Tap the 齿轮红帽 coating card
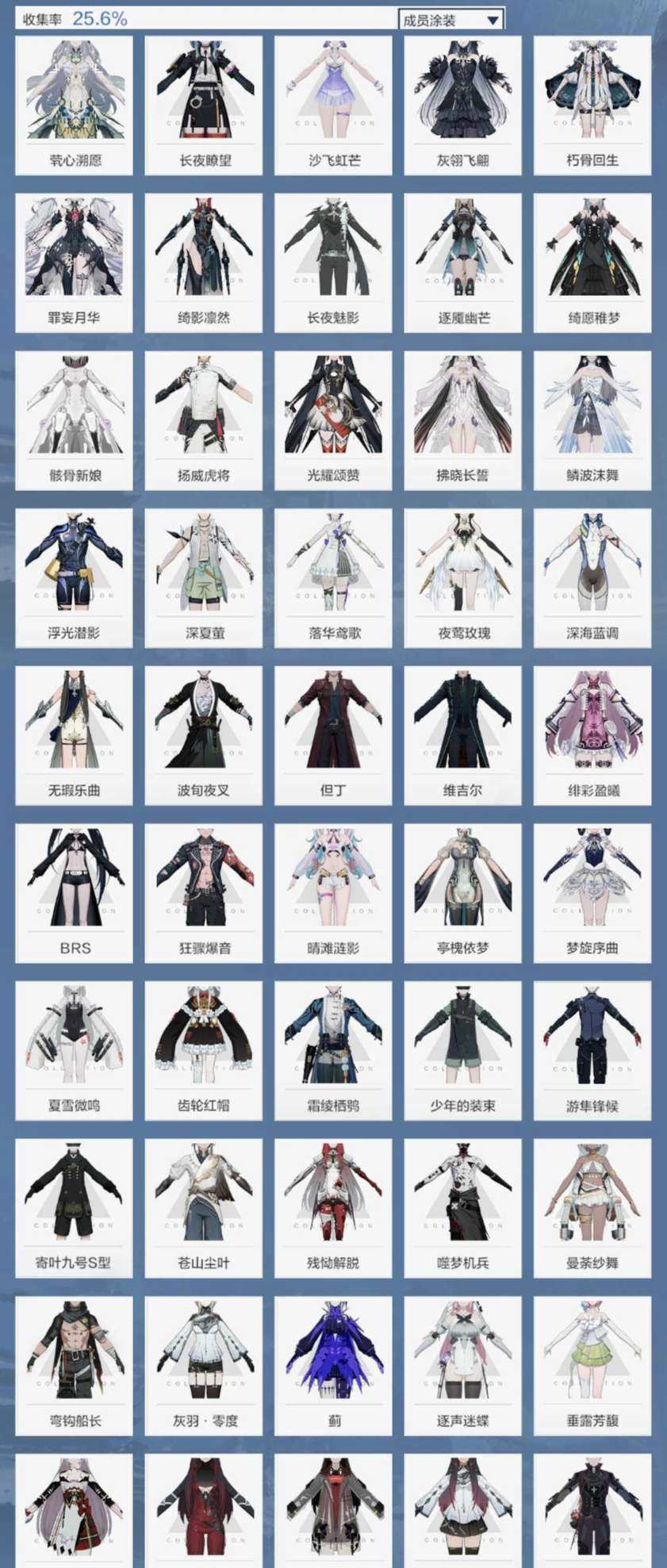Screen dimensions: 667x1568 point(204,1049)
